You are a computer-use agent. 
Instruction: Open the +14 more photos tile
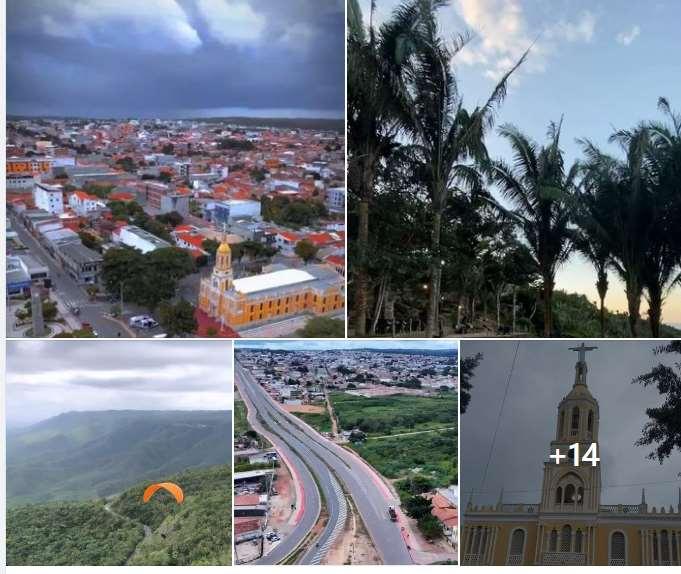[571, 454]
